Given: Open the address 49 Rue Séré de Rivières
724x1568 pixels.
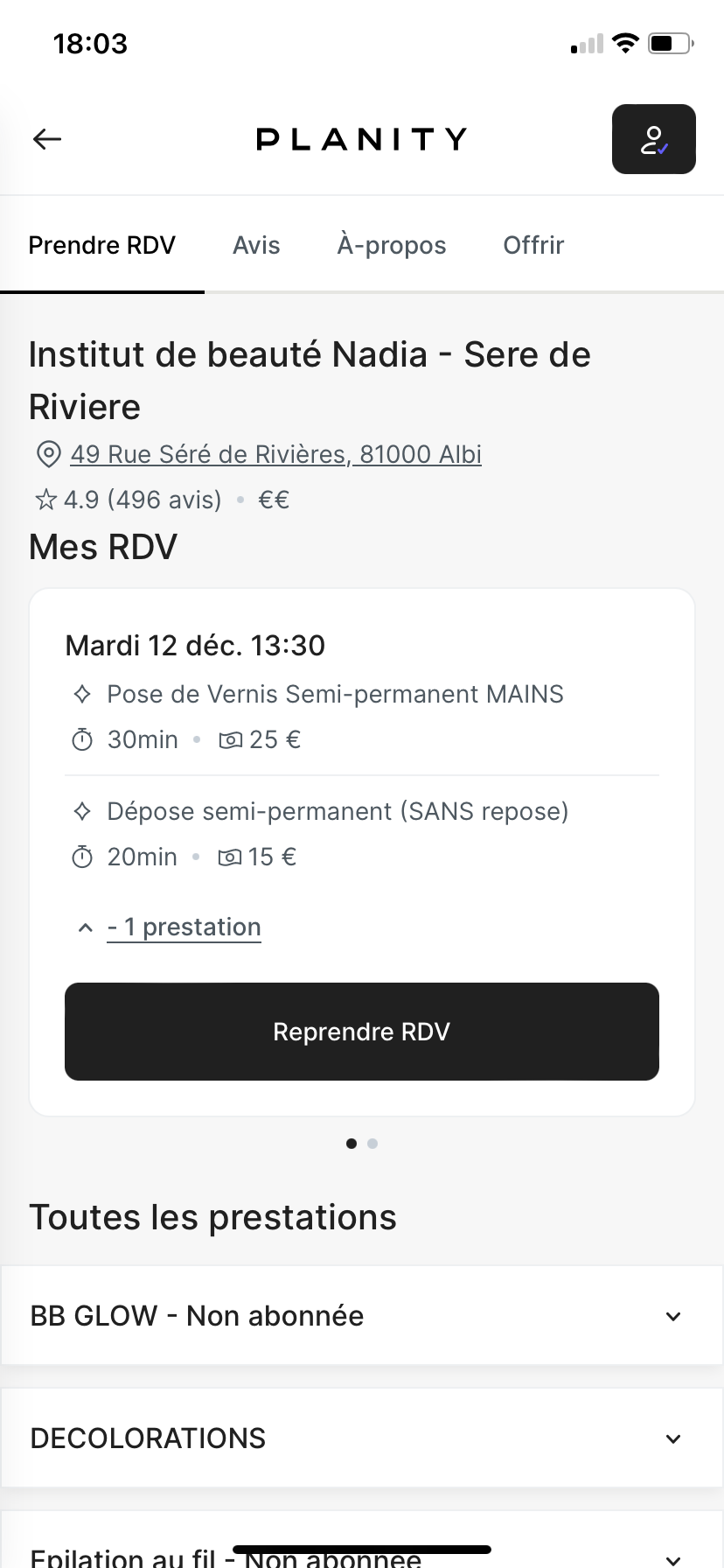Looking at the screenshot, I should pyautogui.click(x=275, y=454).
